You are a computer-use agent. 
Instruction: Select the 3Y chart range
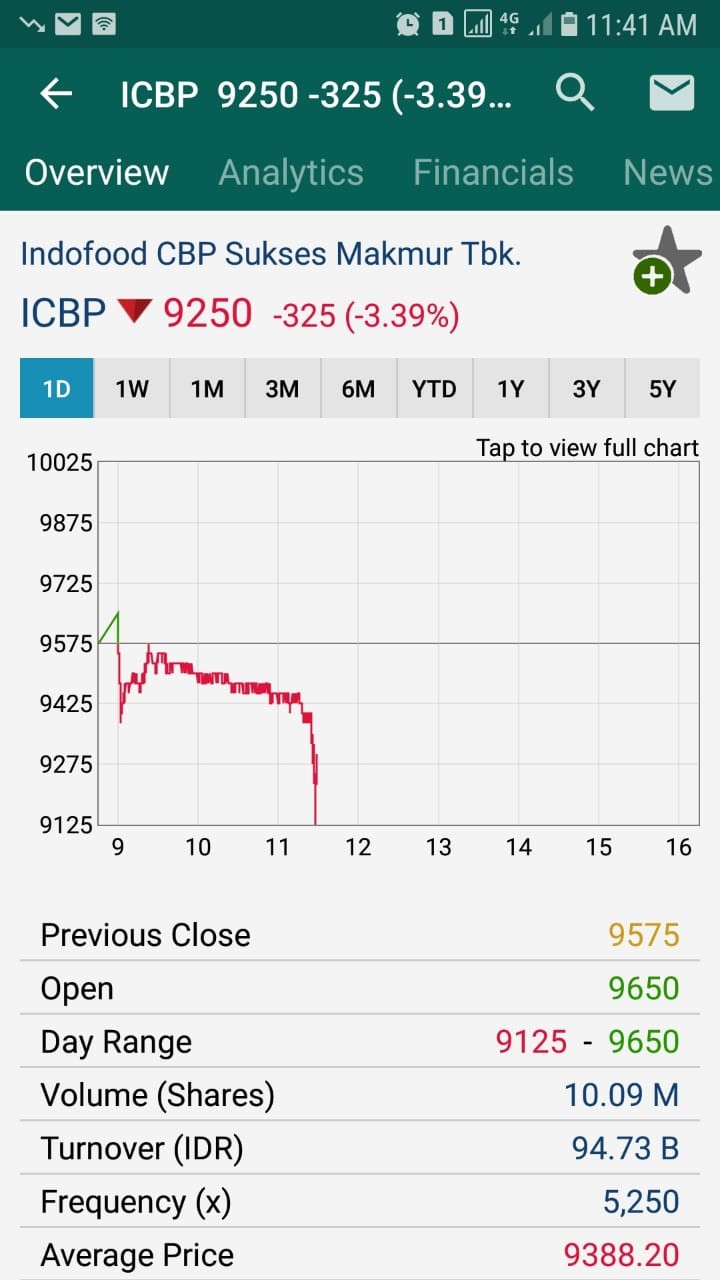586,388
